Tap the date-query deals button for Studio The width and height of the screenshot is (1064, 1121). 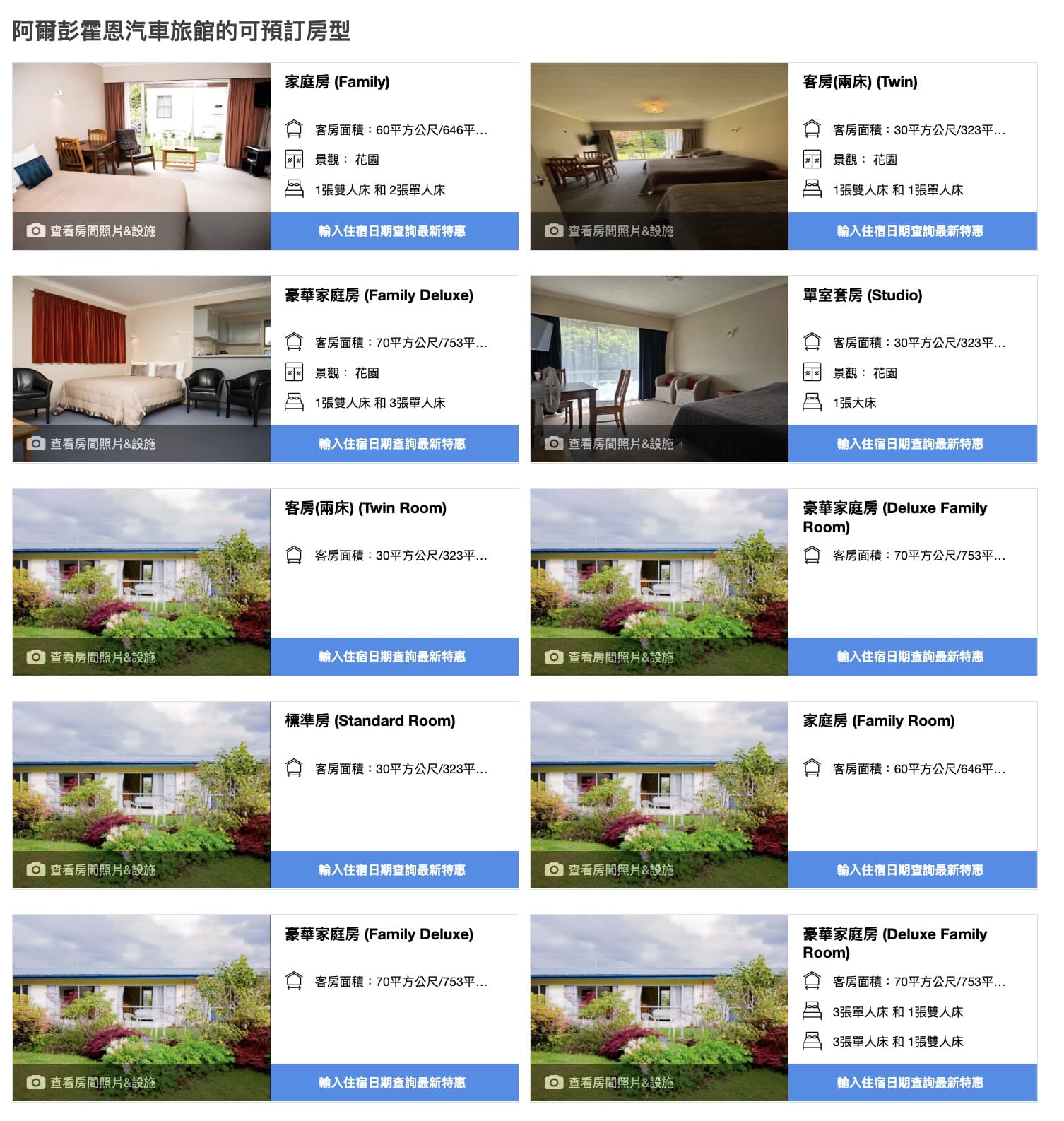(911, 444)
